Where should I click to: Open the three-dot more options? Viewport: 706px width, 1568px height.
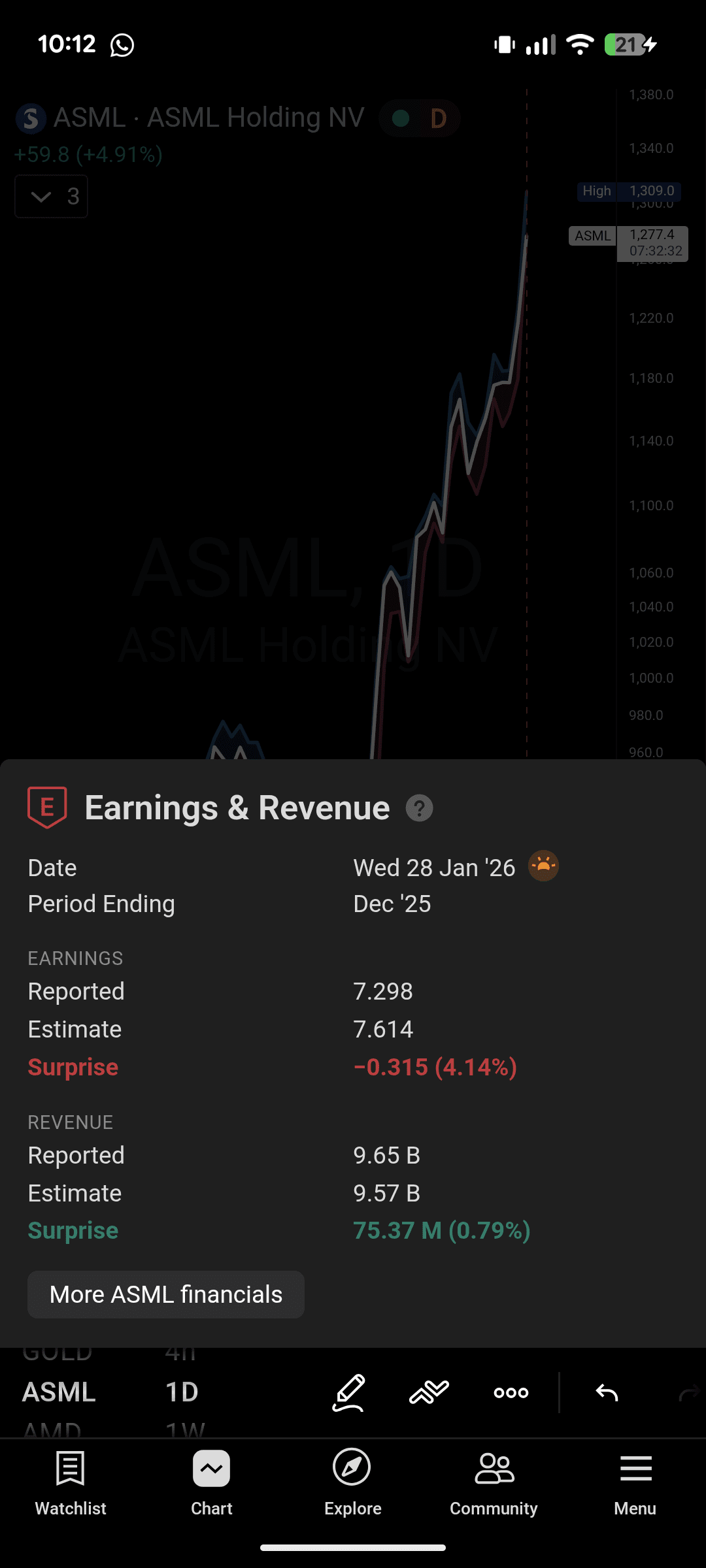[511, 1392]
